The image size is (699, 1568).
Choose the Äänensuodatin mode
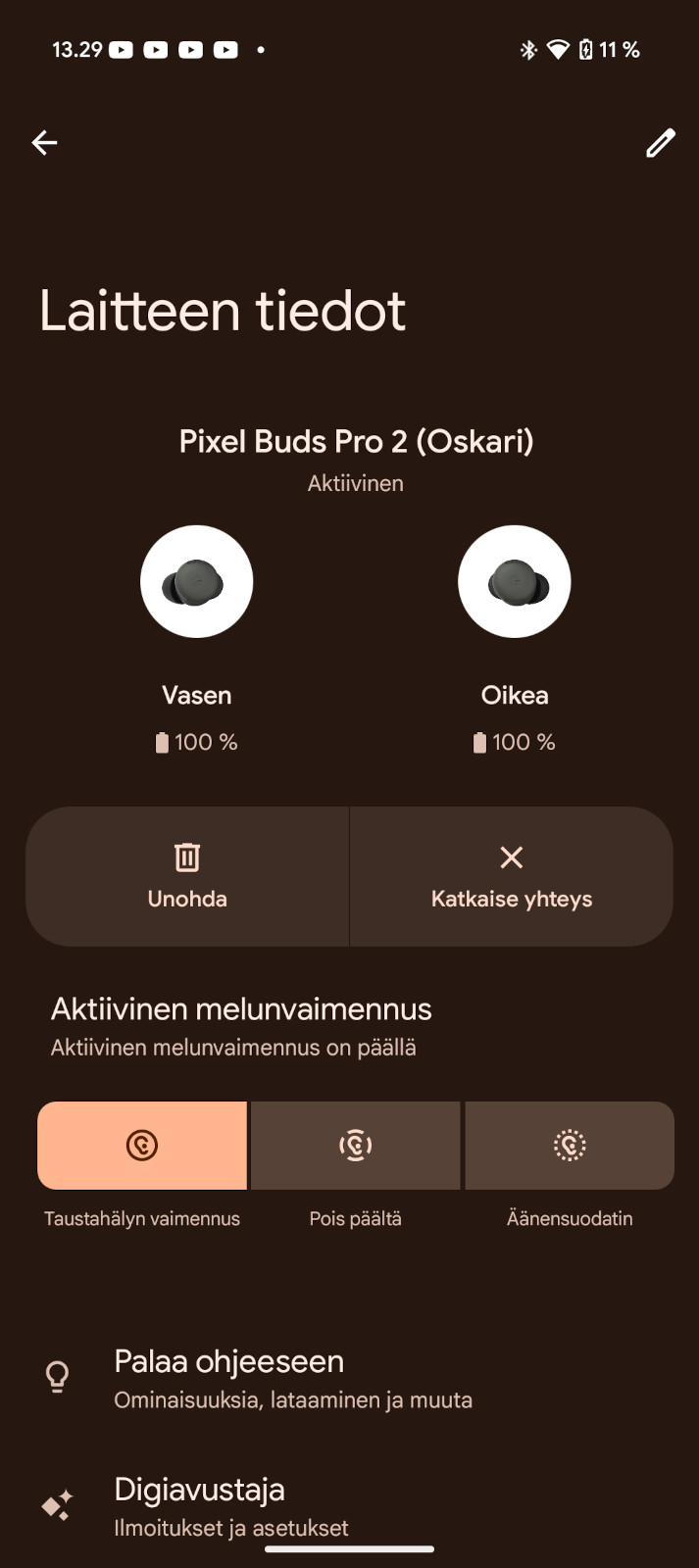pyautogui.click(x=570, y=1145)
